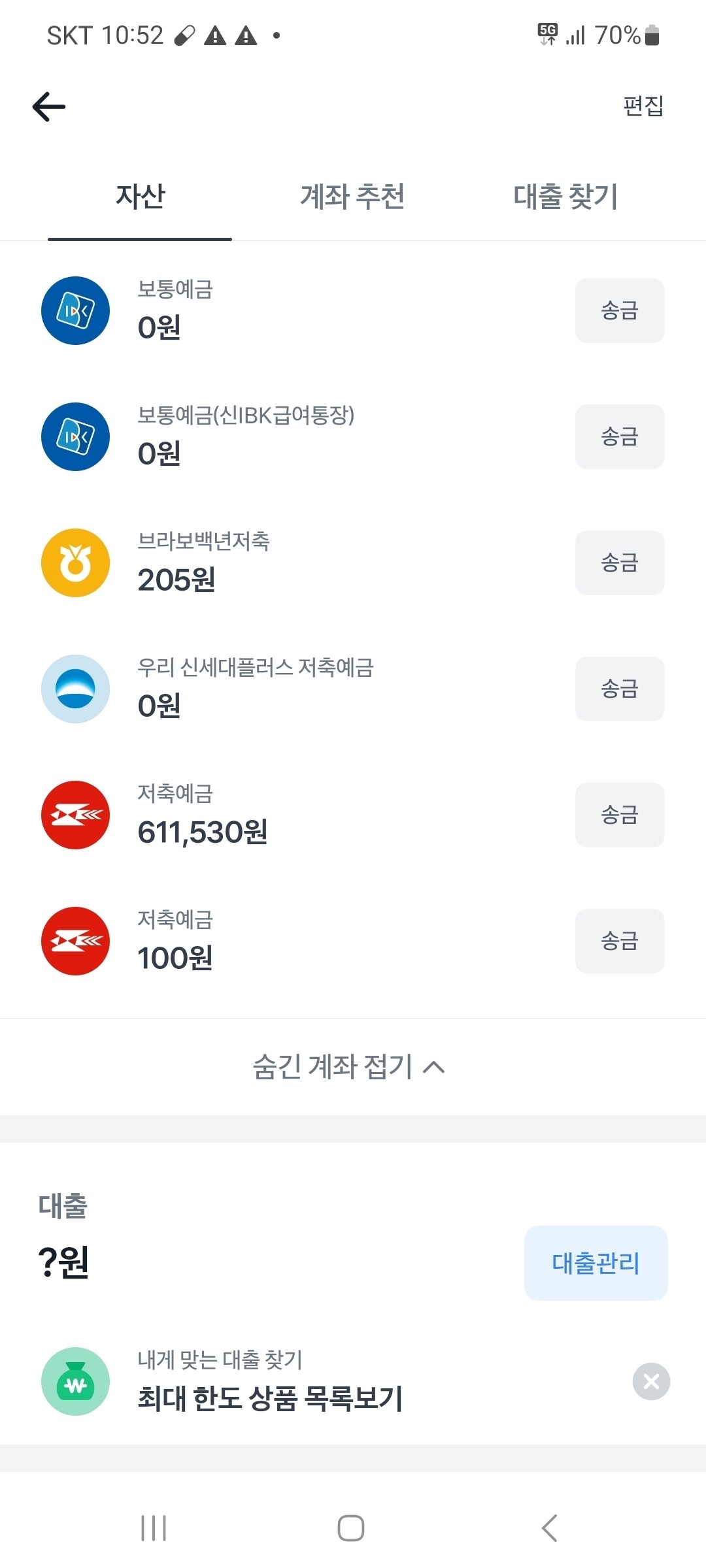Click the IBK 보통예금 account icon
This screenshot has width=706, height=1568.
[x=75, y=310]
